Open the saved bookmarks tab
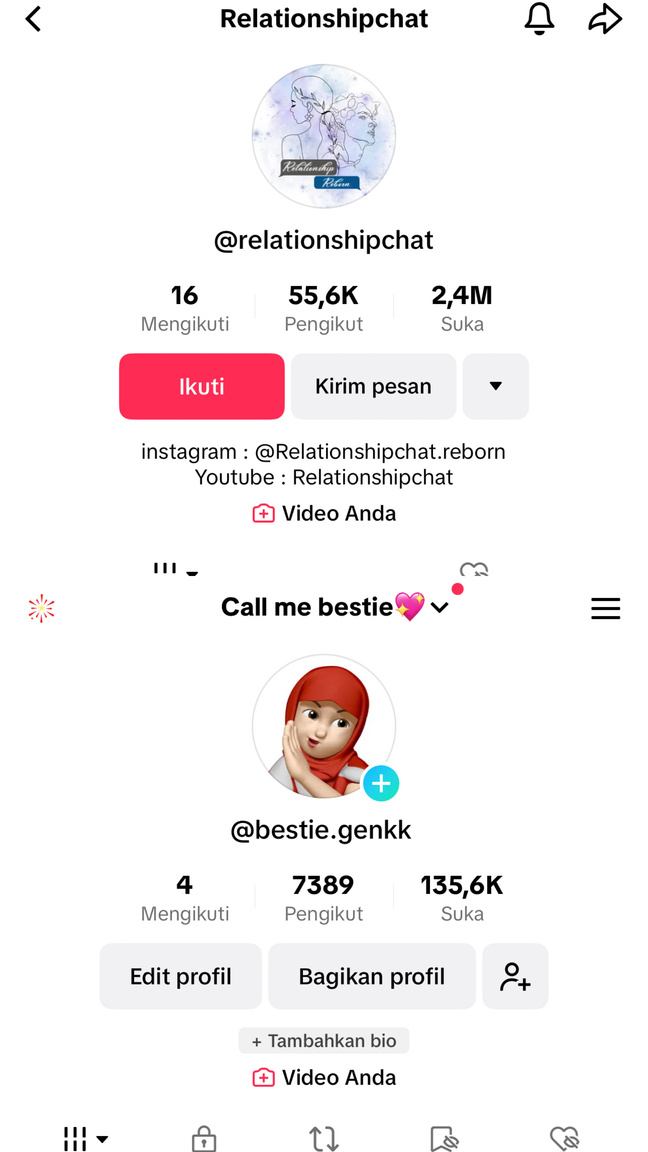 coord(444,1138)
